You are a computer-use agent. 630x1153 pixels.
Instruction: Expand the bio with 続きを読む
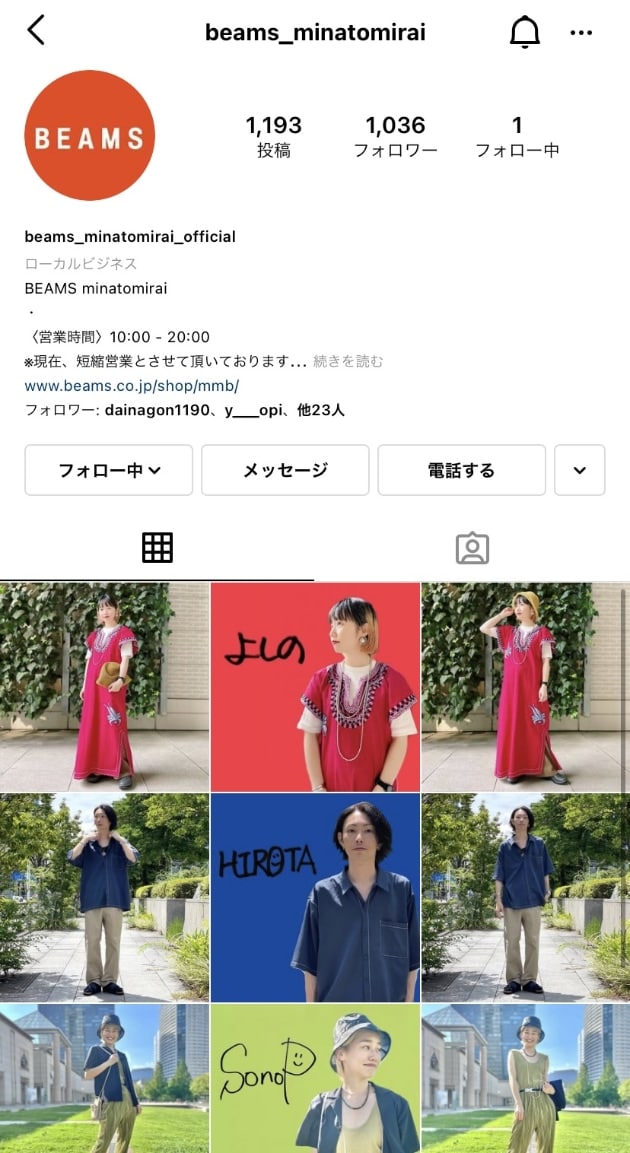point(348,361)
